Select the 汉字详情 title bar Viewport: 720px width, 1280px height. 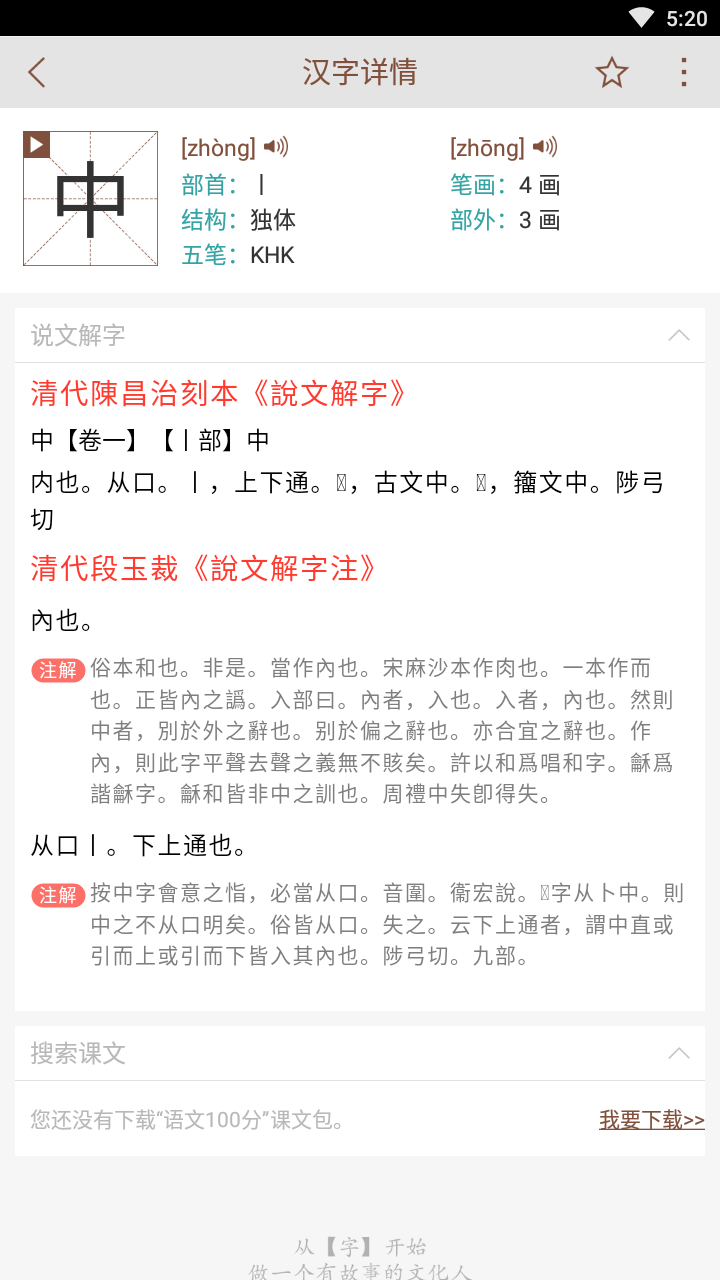360,72
